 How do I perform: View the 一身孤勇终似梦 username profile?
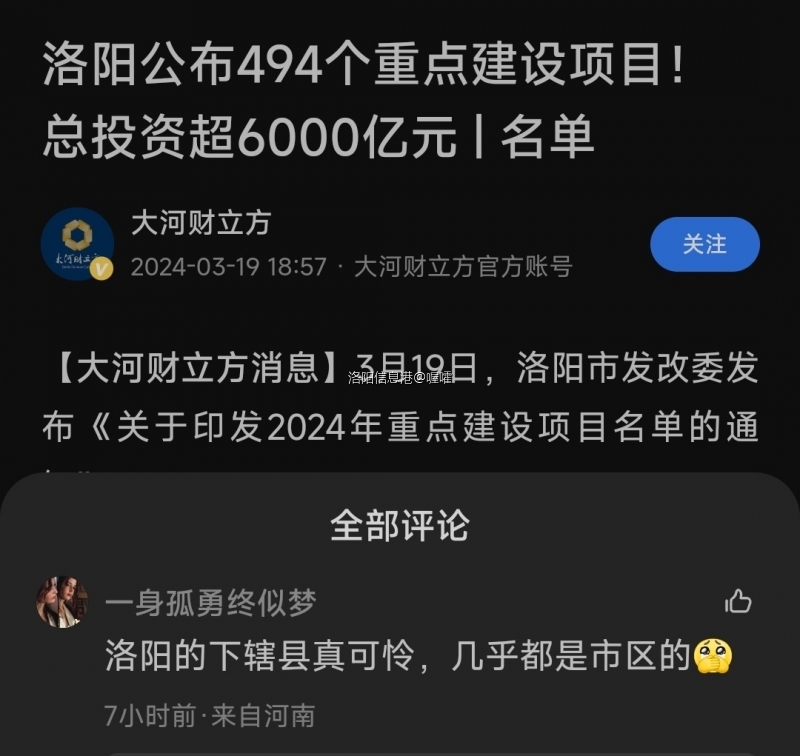pos(211,602)
